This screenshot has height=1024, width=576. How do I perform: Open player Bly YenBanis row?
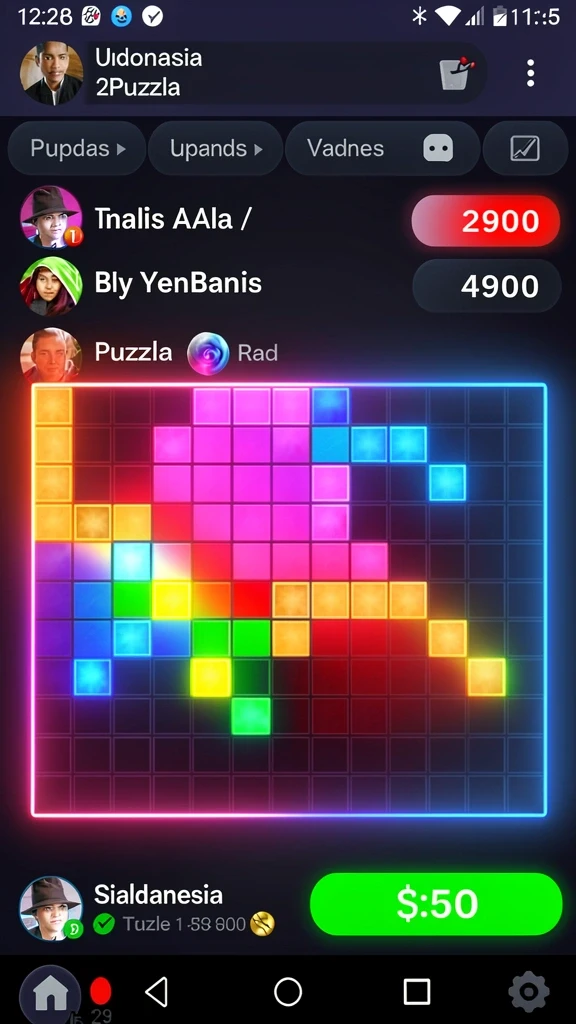tap(287, 285)
